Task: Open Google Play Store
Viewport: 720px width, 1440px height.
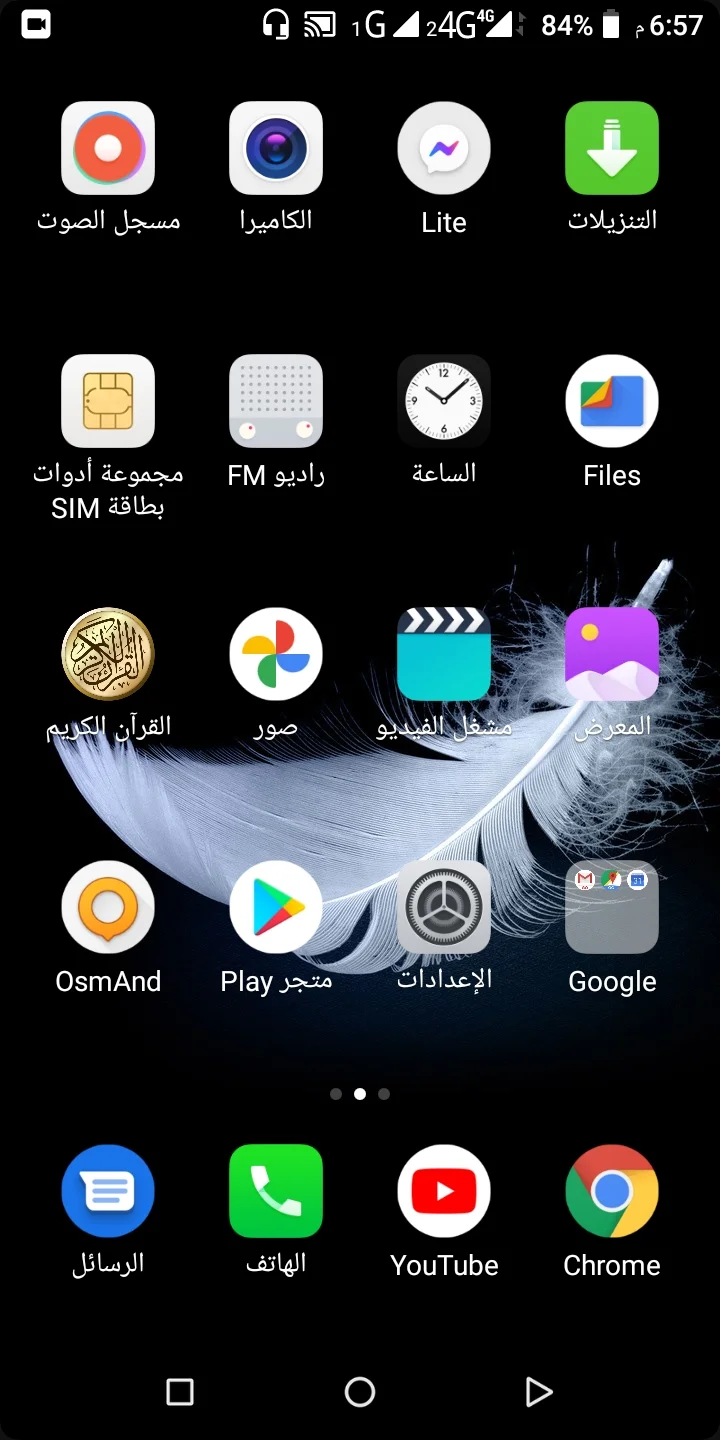Action: [276, 907]
